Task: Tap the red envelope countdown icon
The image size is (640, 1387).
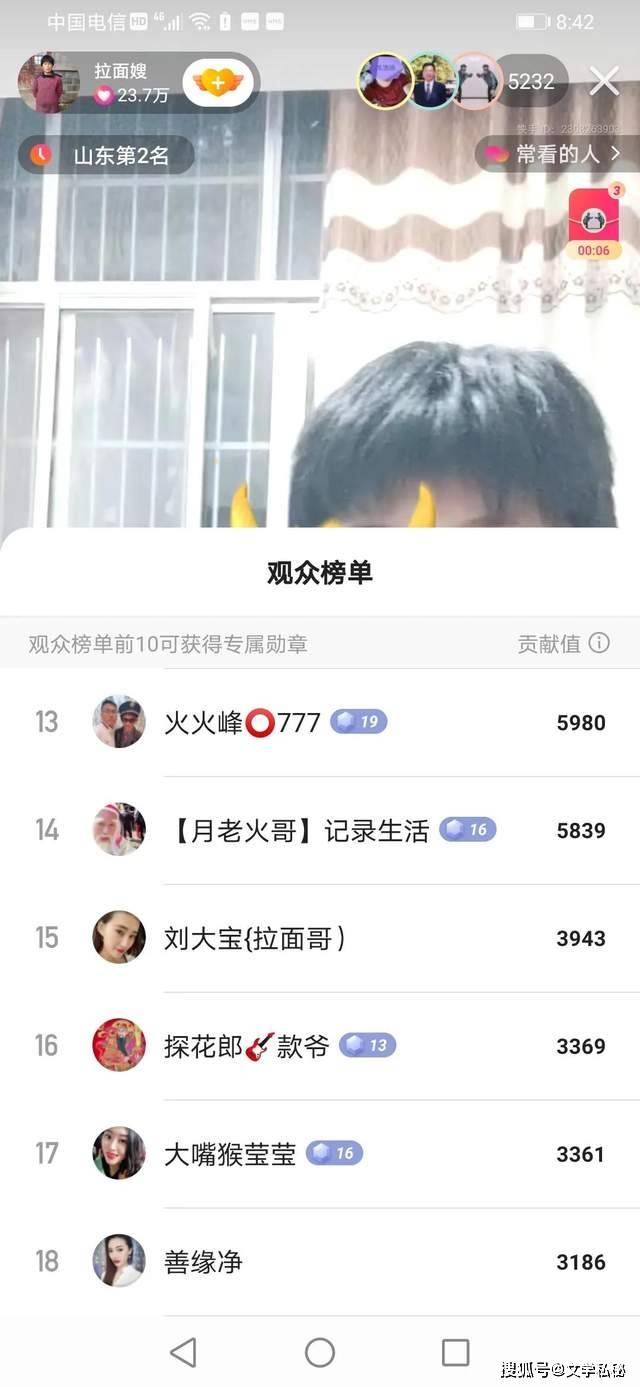Action: [594, 222]
